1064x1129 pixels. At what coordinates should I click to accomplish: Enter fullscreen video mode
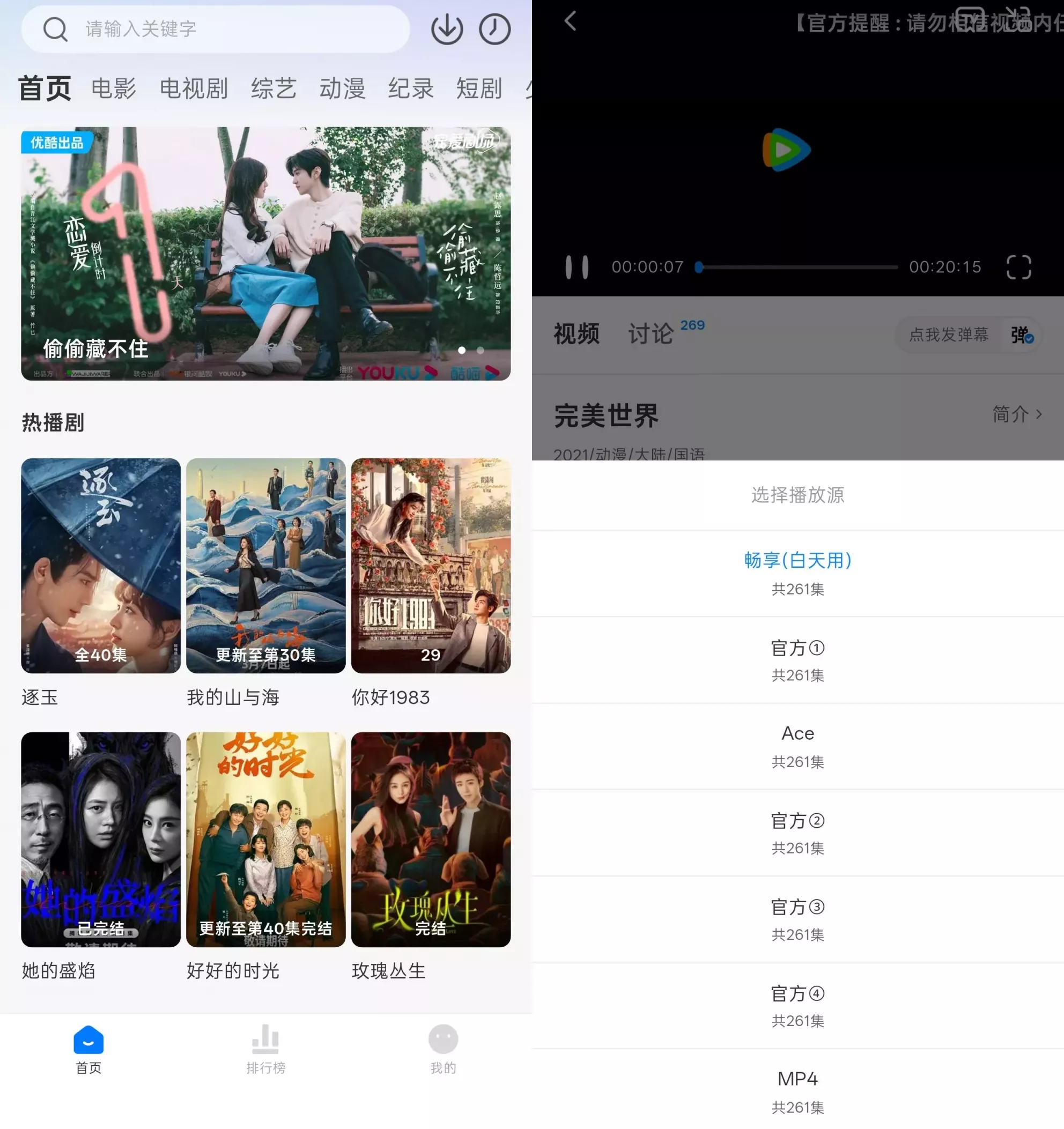(1018, 267)
